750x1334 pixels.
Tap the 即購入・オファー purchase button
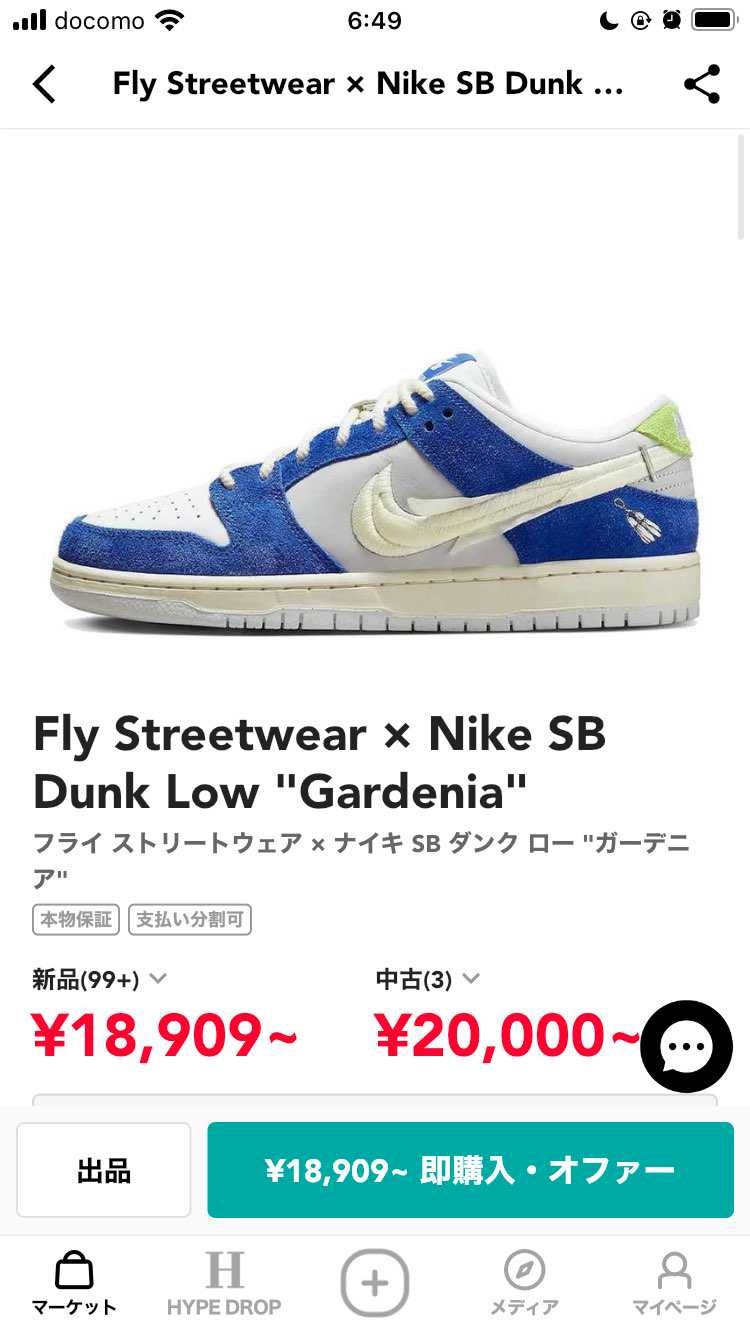(470, 1169)
